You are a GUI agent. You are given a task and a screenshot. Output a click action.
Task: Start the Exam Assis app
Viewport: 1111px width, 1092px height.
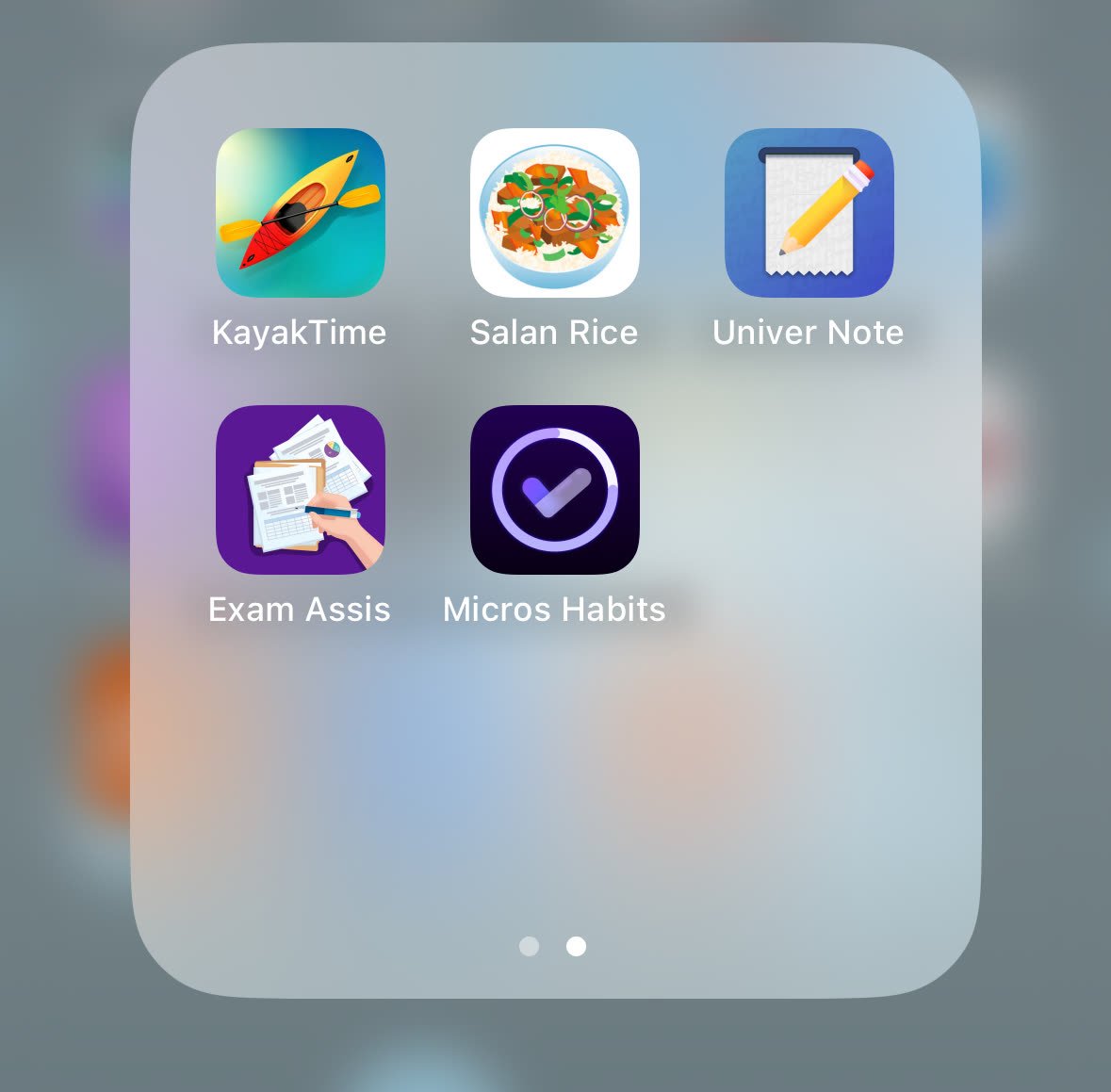click(300, 490)
